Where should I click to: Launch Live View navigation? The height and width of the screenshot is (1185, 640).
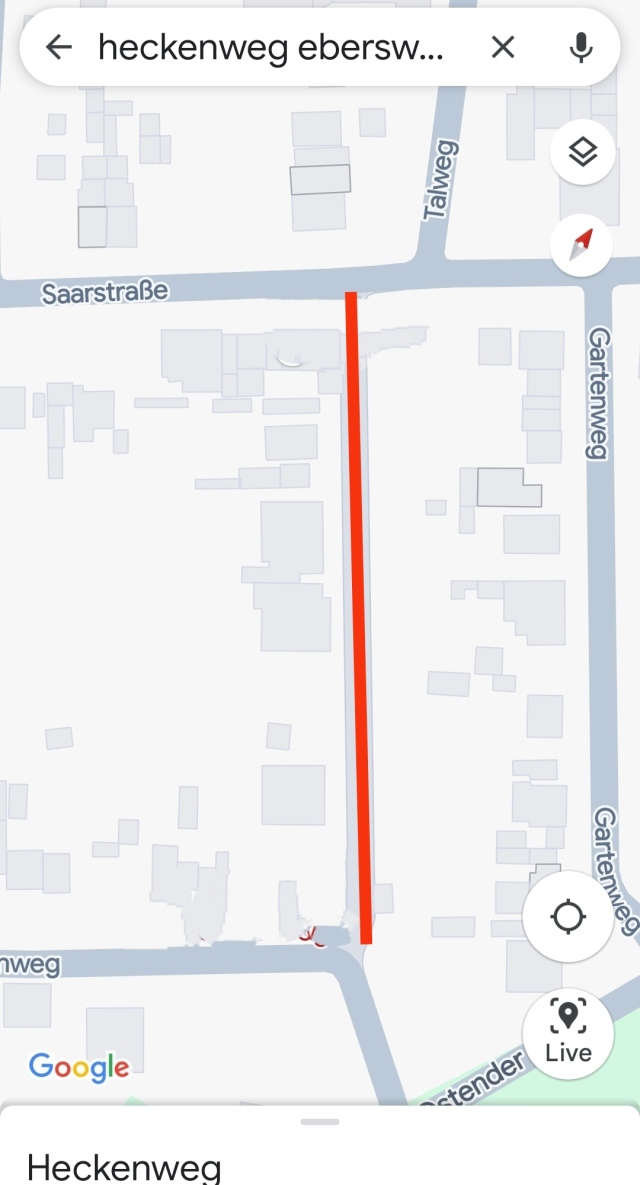[568, 1032]
